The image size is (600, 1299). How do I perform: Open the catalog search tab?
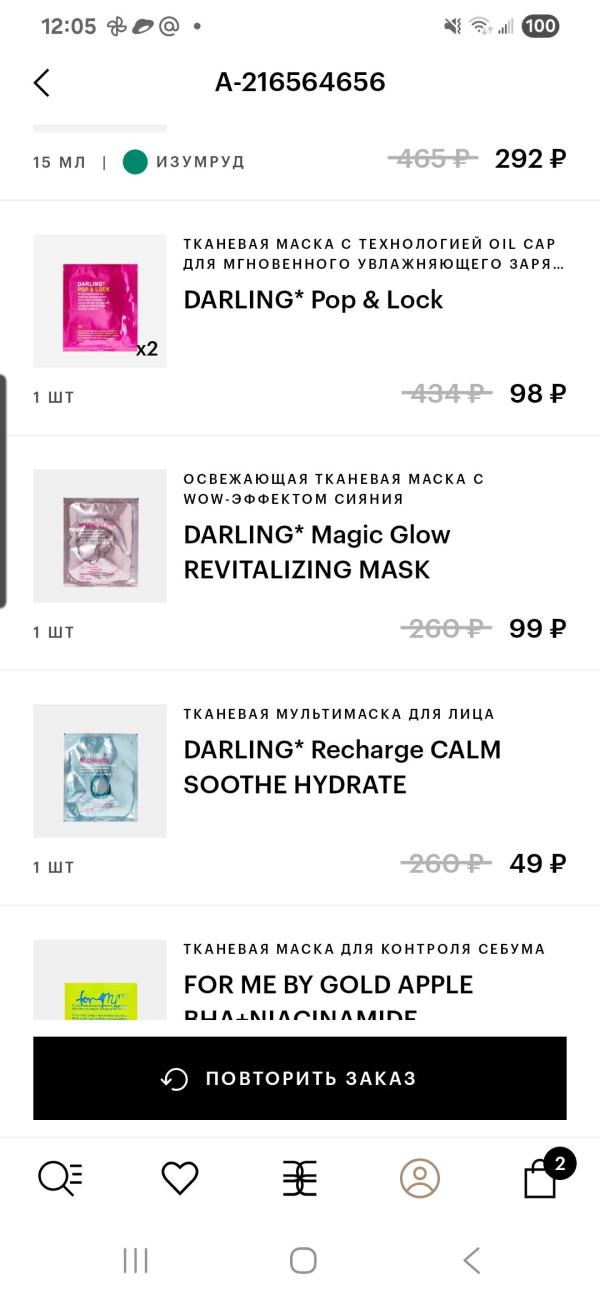click(60, 1177)
